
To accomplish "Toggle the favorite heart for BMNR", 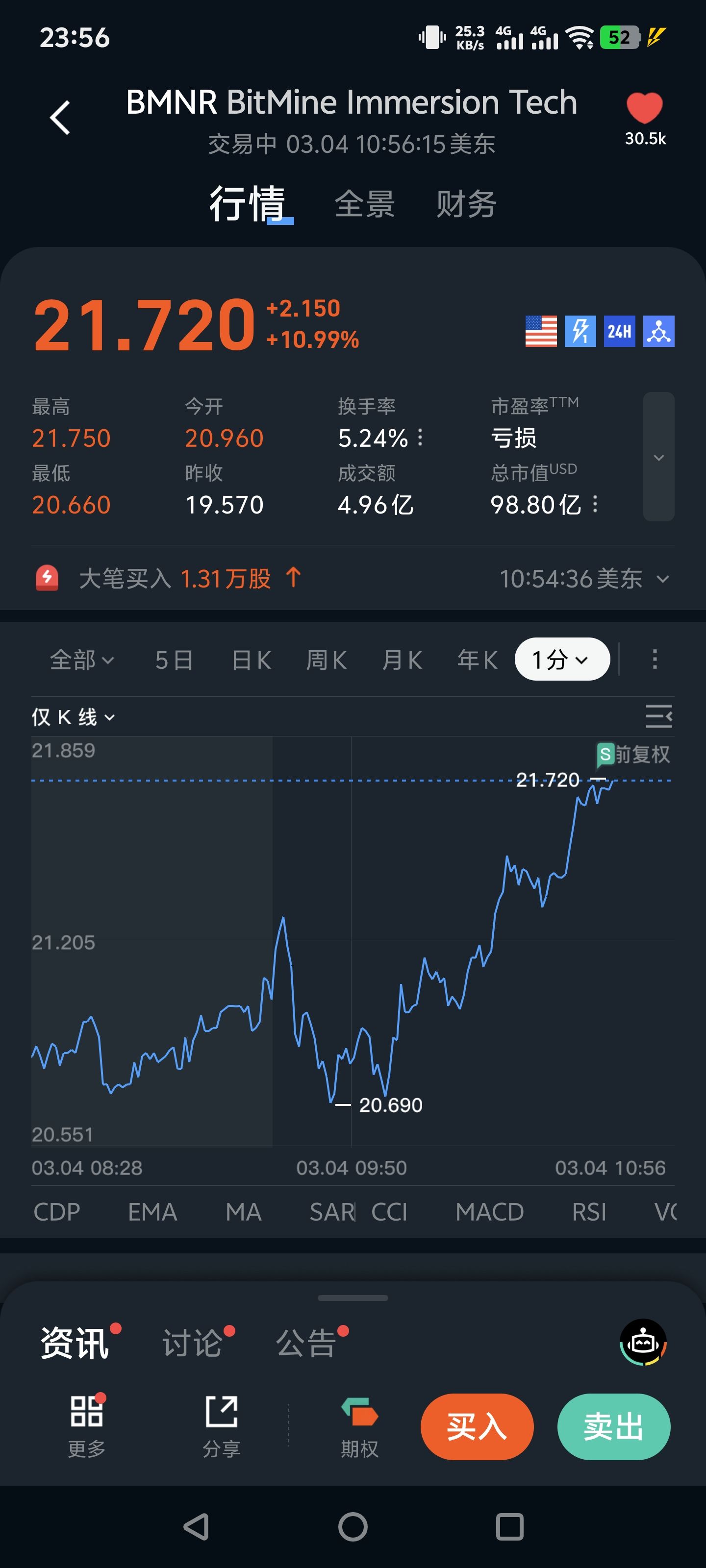I will (644, 108).
